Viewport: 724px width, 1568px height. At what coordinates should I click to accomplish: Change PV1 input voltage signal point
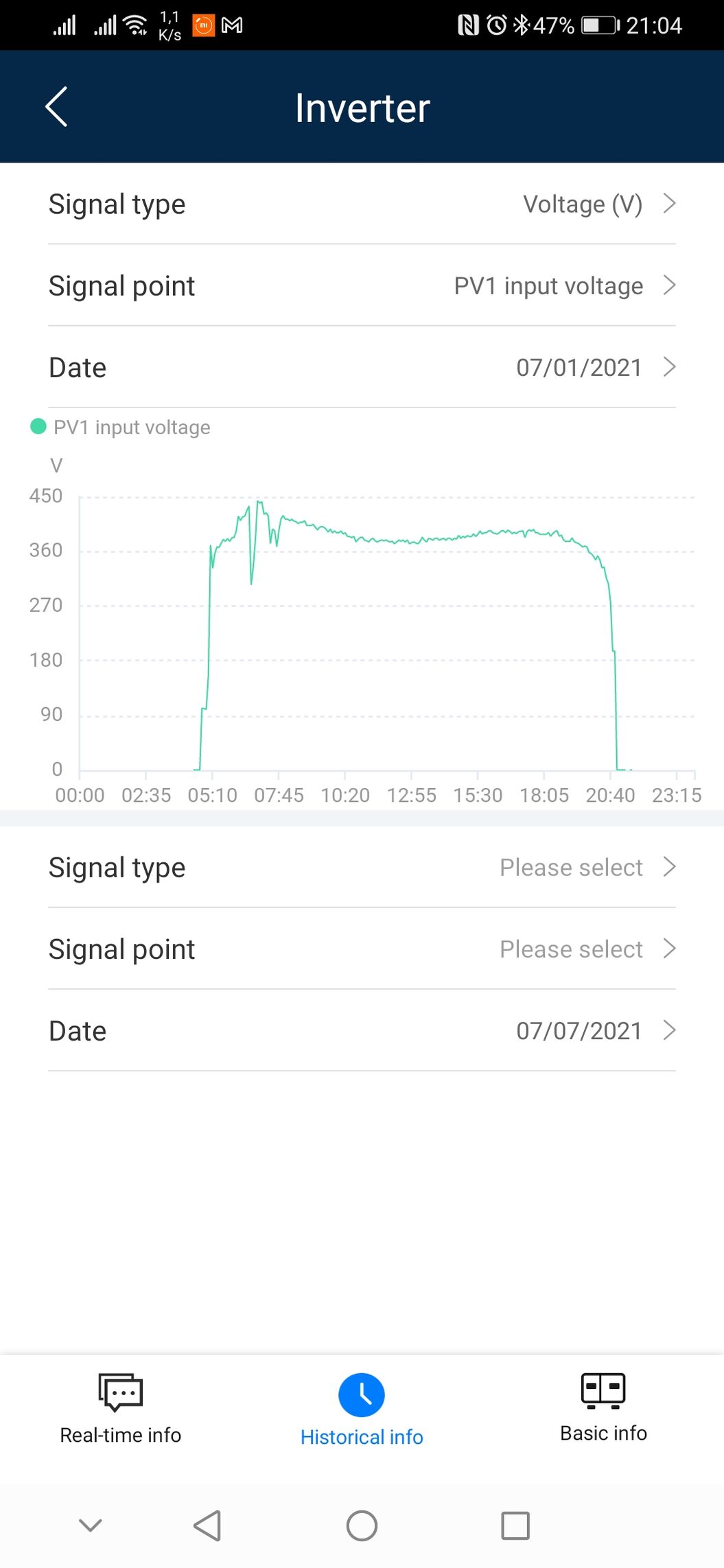(x=362, y=285)
